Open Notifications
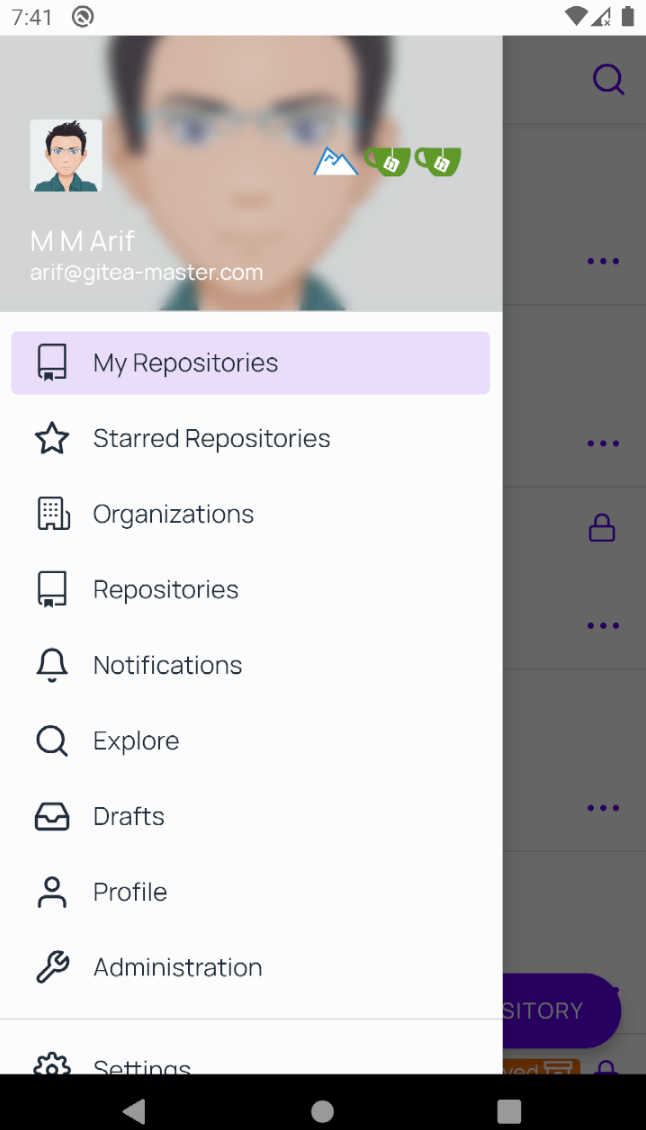646x1130 pixels. [x=250, y=665]
